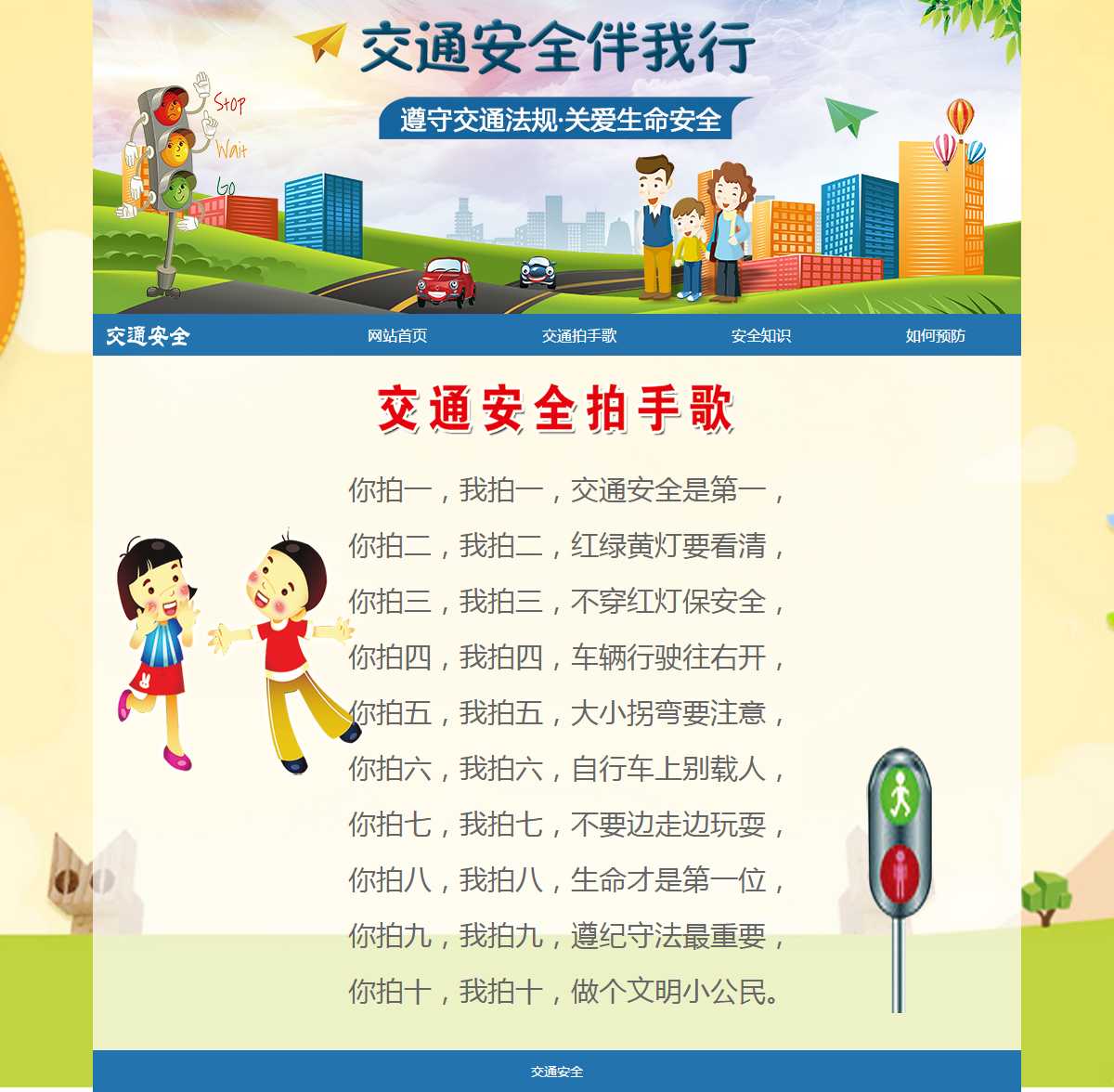Select the 如何预防 nav item

click(x=935, y=336)
